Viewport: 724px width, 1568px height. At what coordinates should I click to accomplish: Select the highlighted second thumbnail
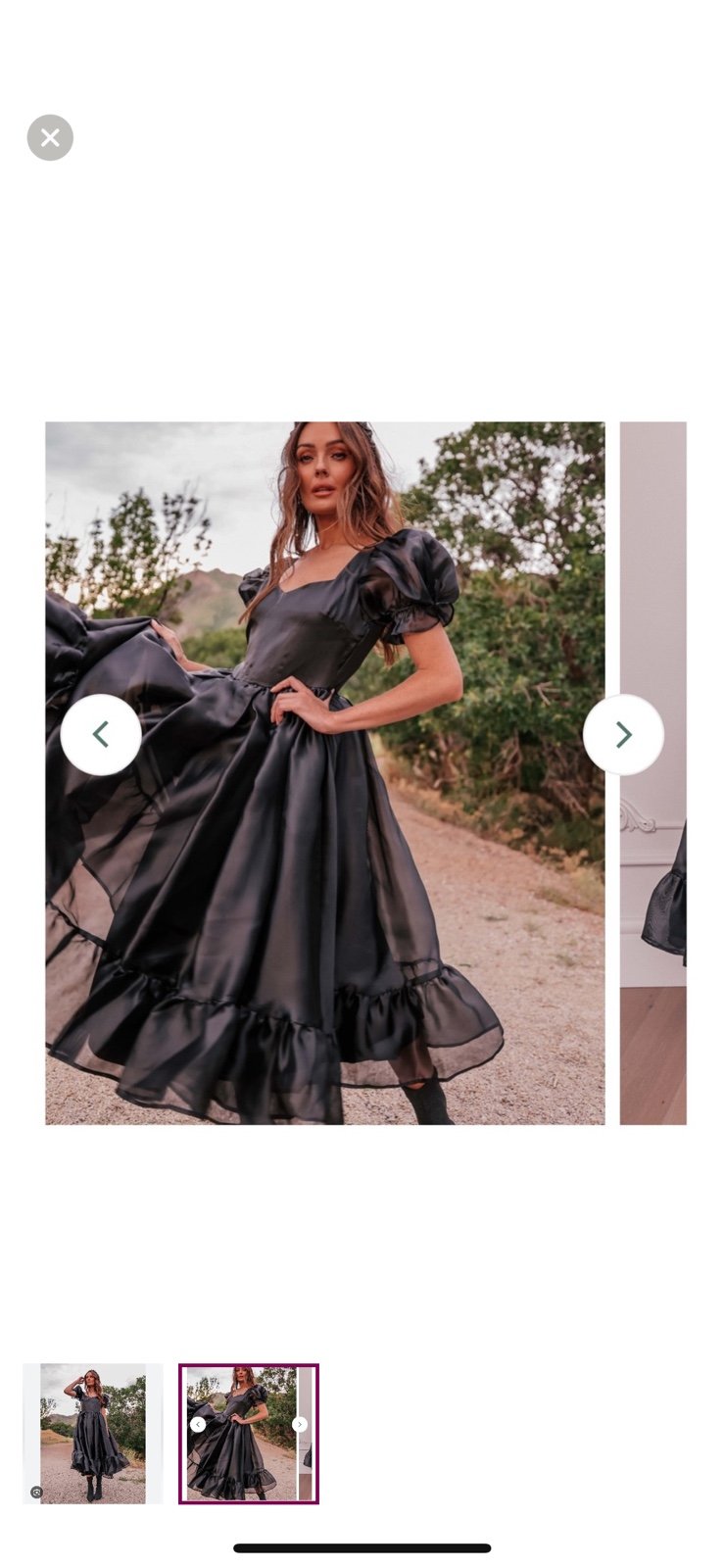tap(249, 1434)
